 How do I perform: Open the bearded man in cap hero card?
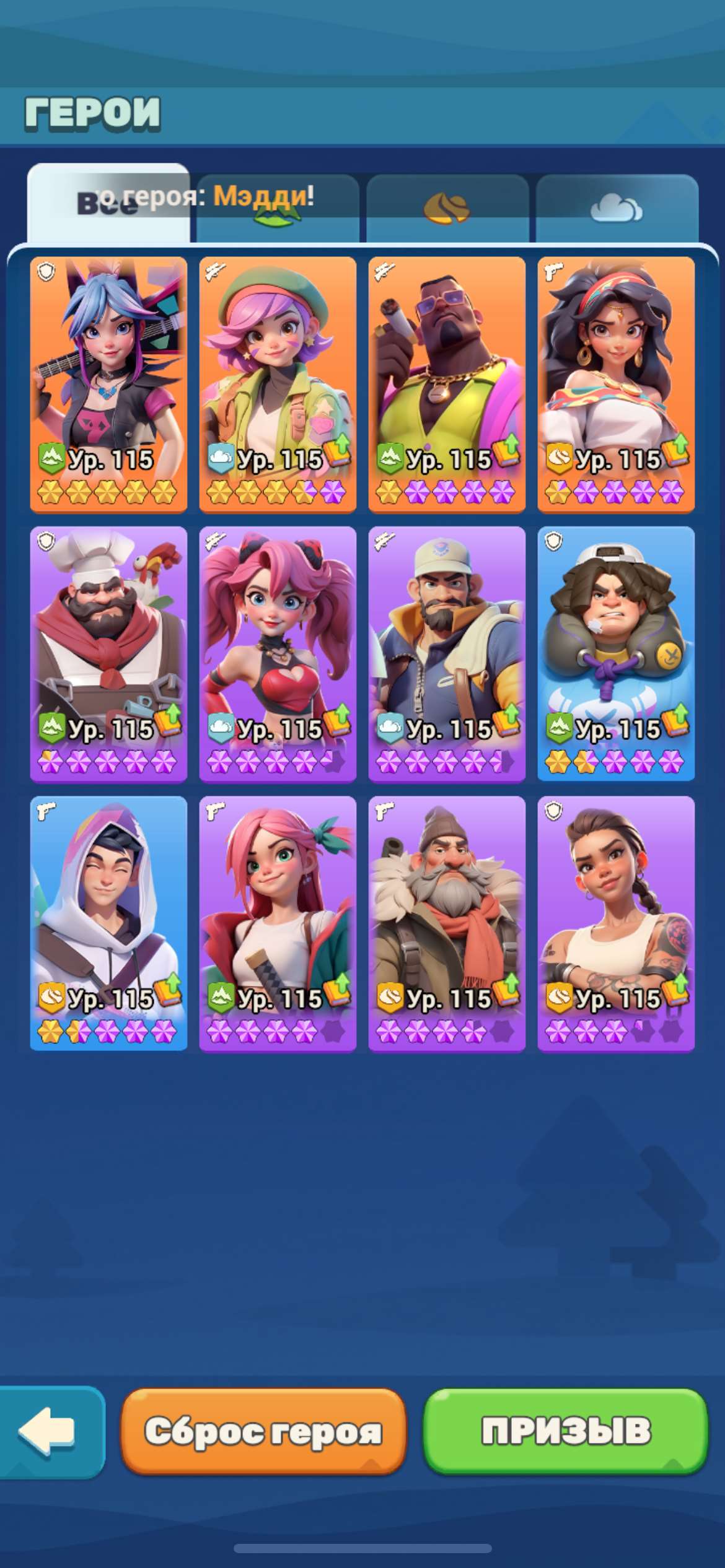pos(447,653)
